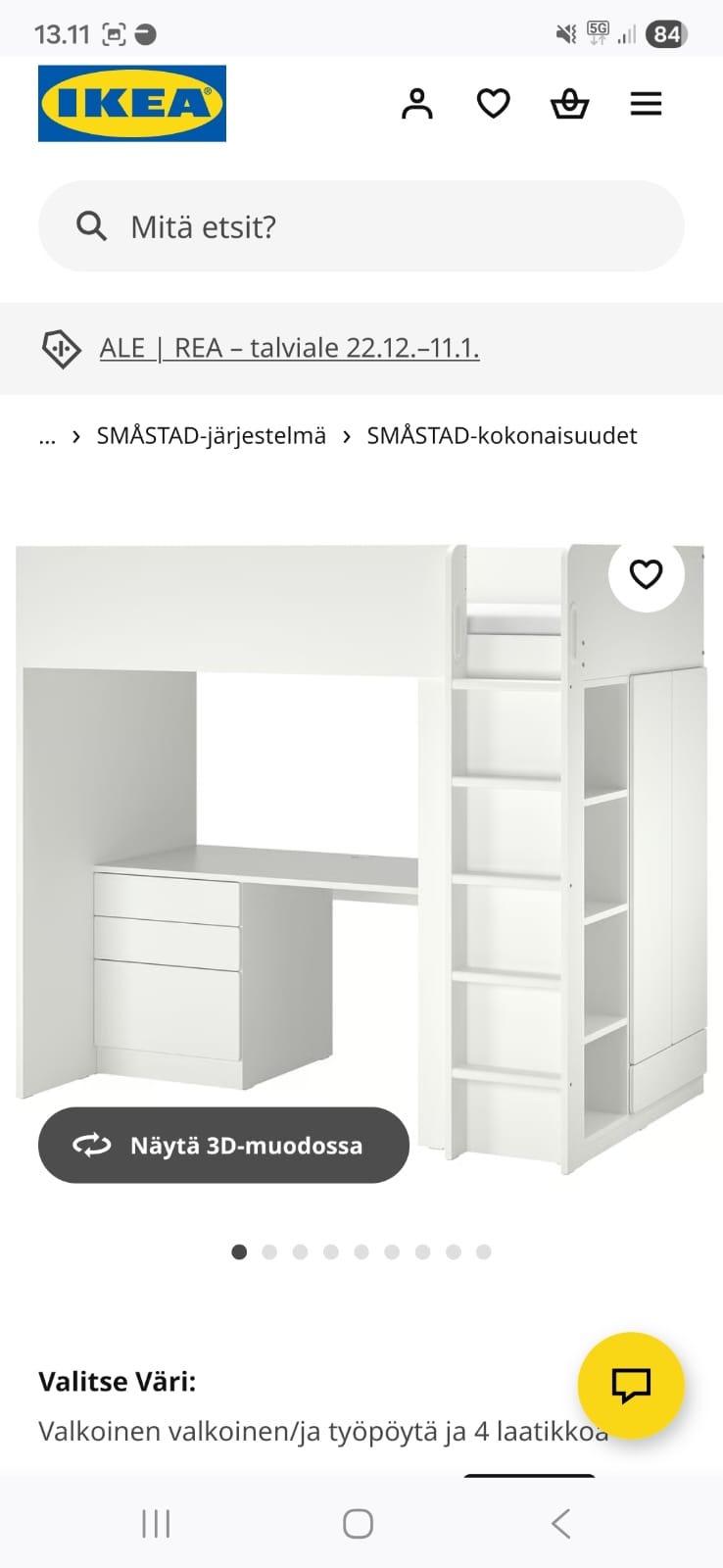The image size is (723, 1568).
Task: Open the hamburger menu
Action: point(646,103)
